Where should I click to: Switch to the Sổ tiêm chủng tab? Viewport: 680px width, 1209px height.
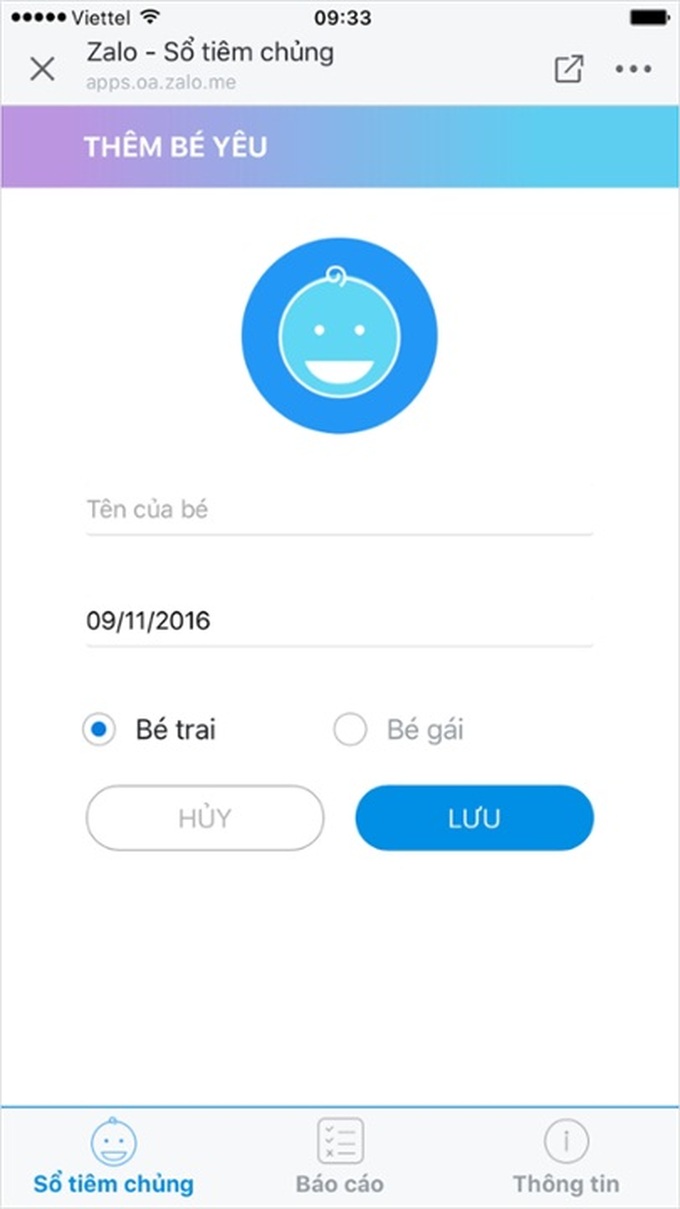[114, 1158]
